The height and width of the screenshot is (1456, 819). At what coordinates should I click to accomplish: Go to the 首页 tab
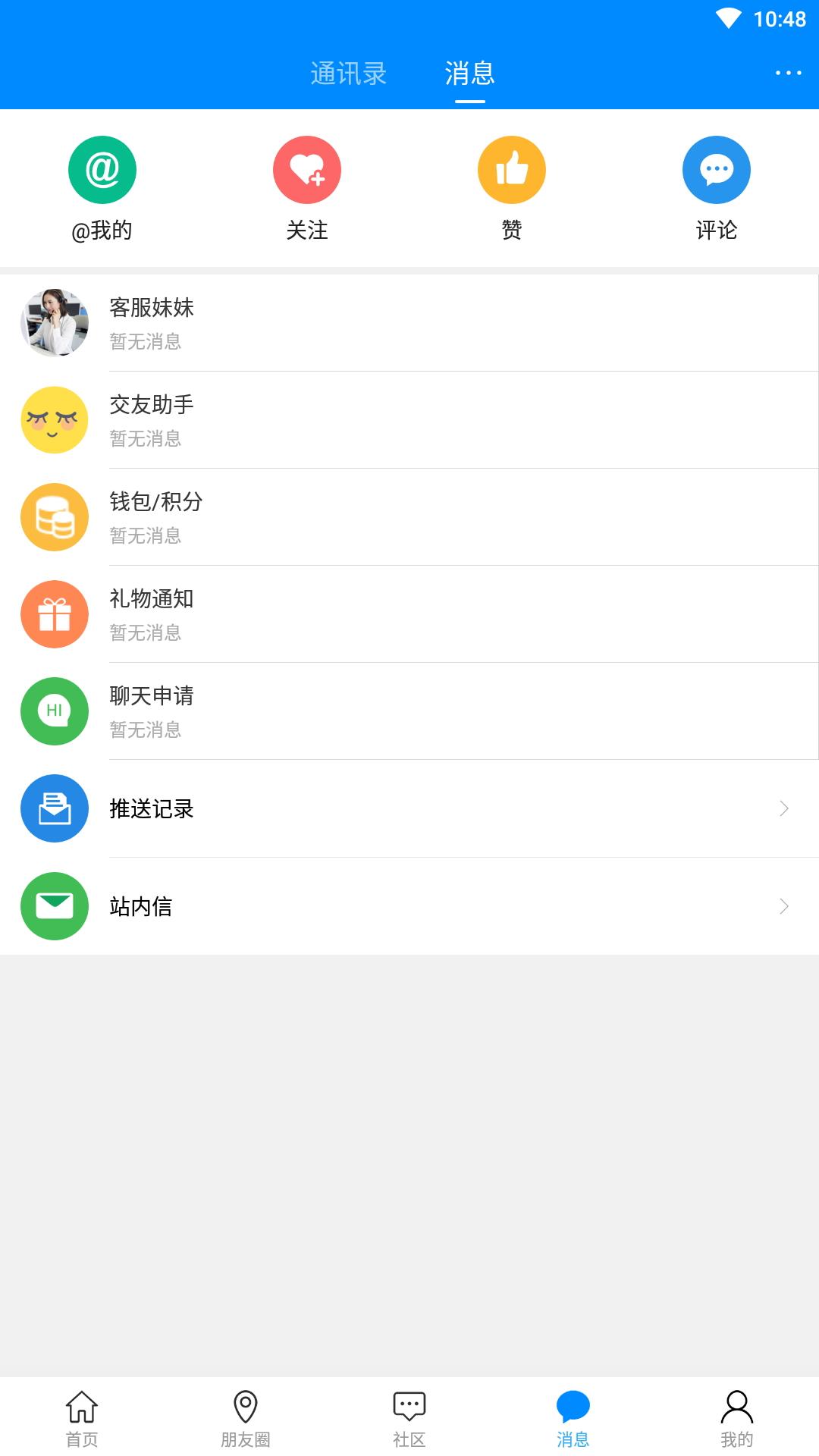82,1417
